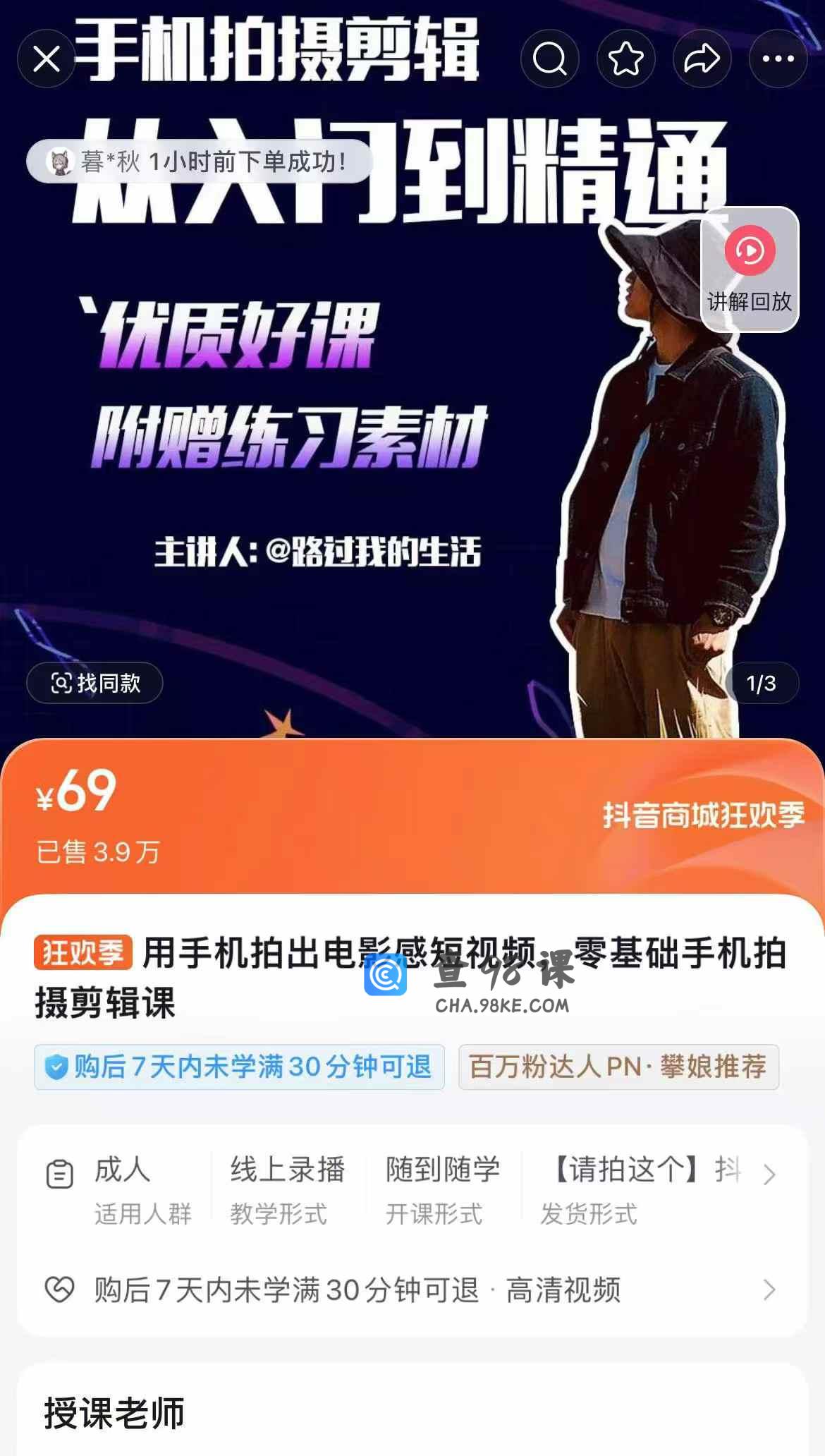Screen dimensions: 825x1456
Task: Play the 讲解回放 replay
Action: point(750,269)
